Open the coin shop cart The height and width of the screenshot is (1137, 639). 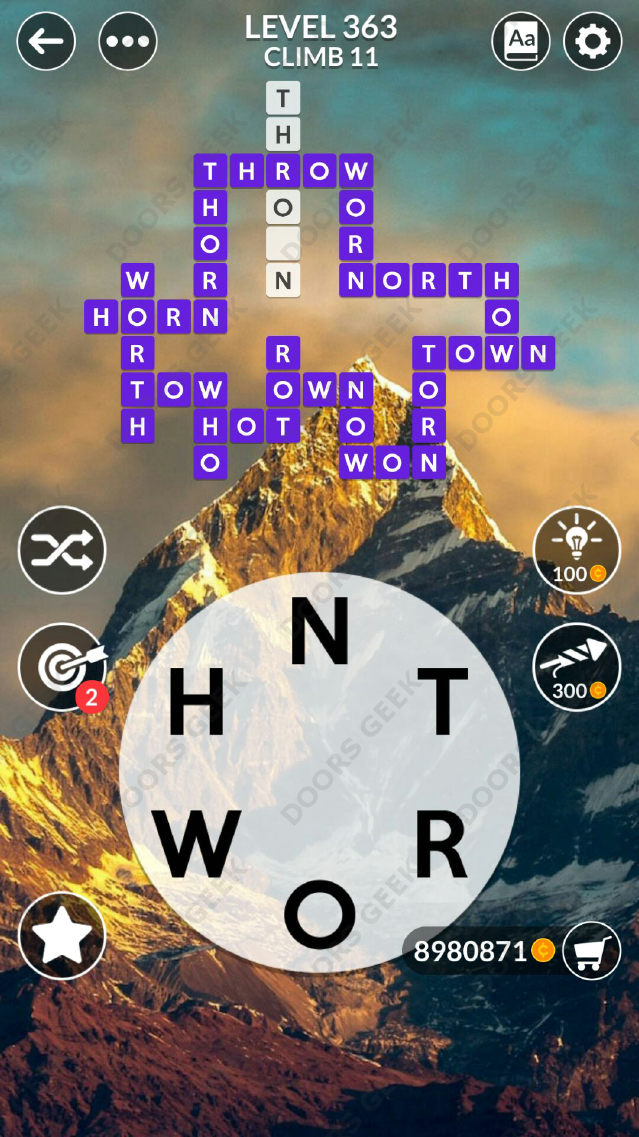tap(592, 950)
